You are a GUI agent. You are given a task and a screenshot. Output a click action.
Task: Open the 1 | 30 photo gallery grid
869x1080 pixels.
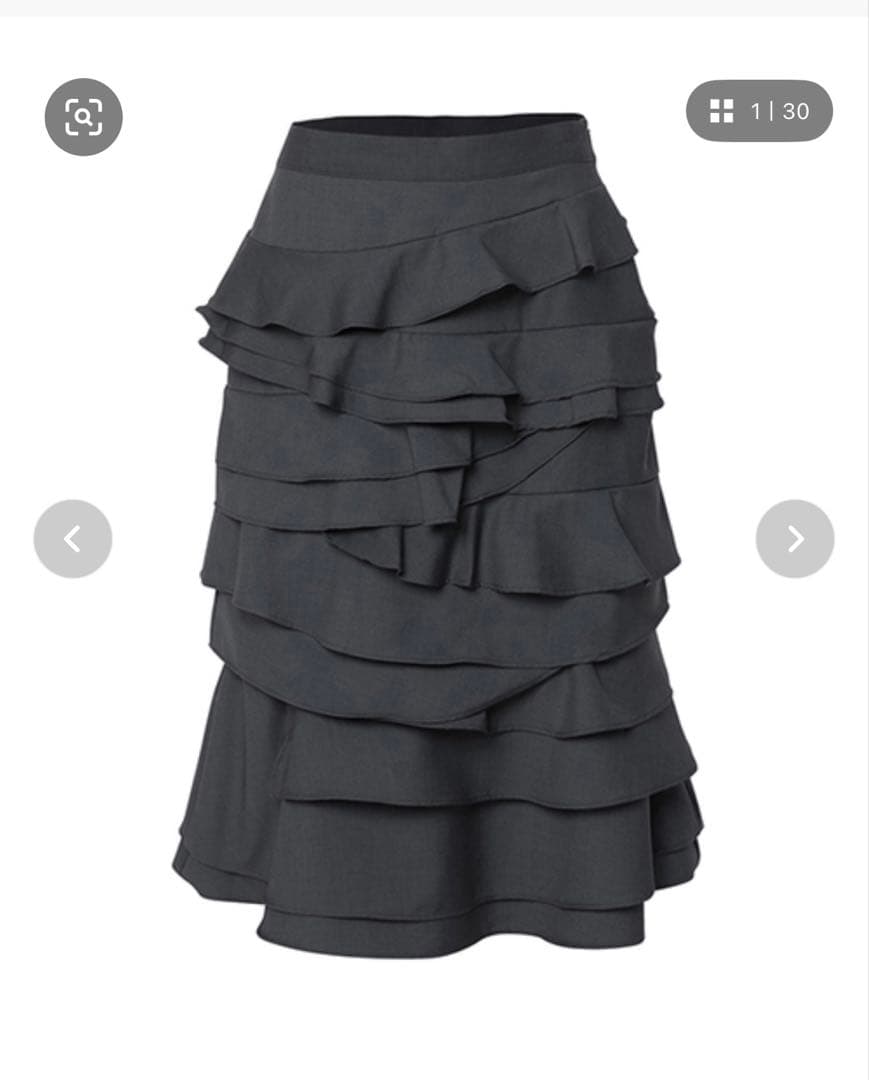pos(759,111)
